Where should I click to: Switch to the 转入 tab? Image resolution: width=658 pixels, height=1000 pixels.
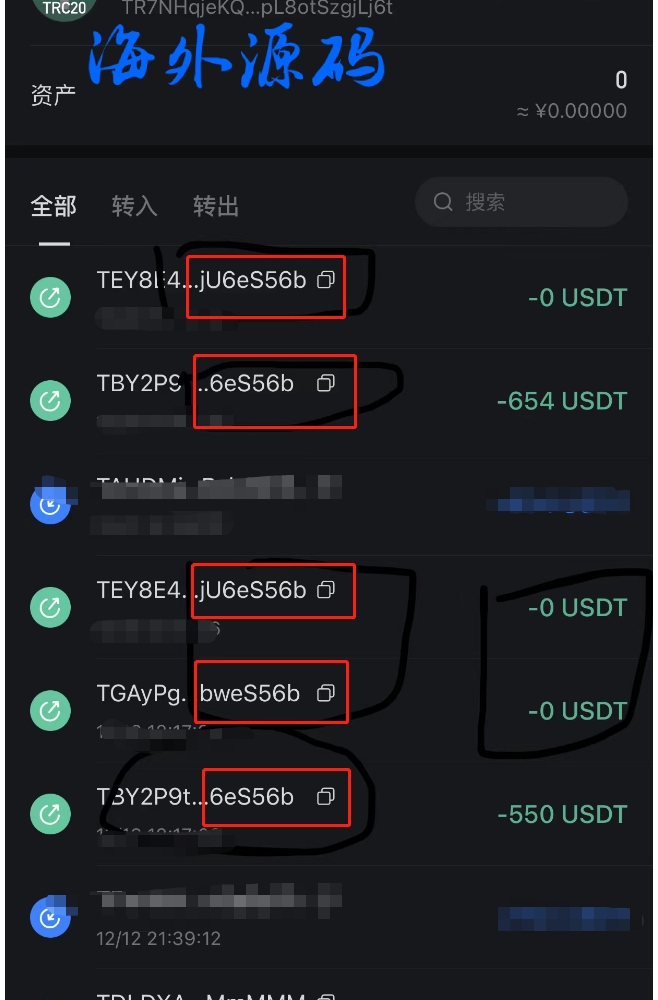134,206
